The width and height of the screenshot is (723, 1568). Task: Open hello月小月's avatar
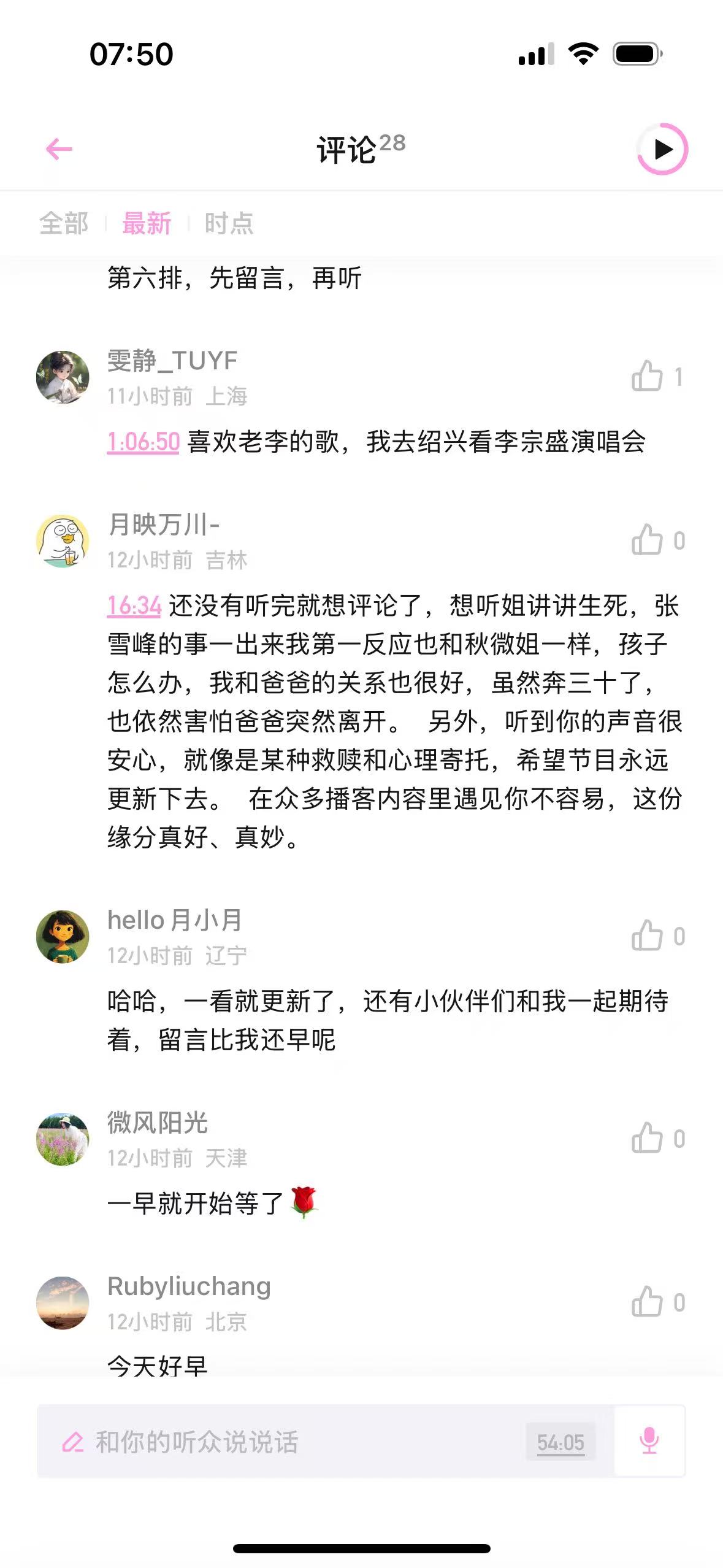pyautogui.click(x=63, y=937)
